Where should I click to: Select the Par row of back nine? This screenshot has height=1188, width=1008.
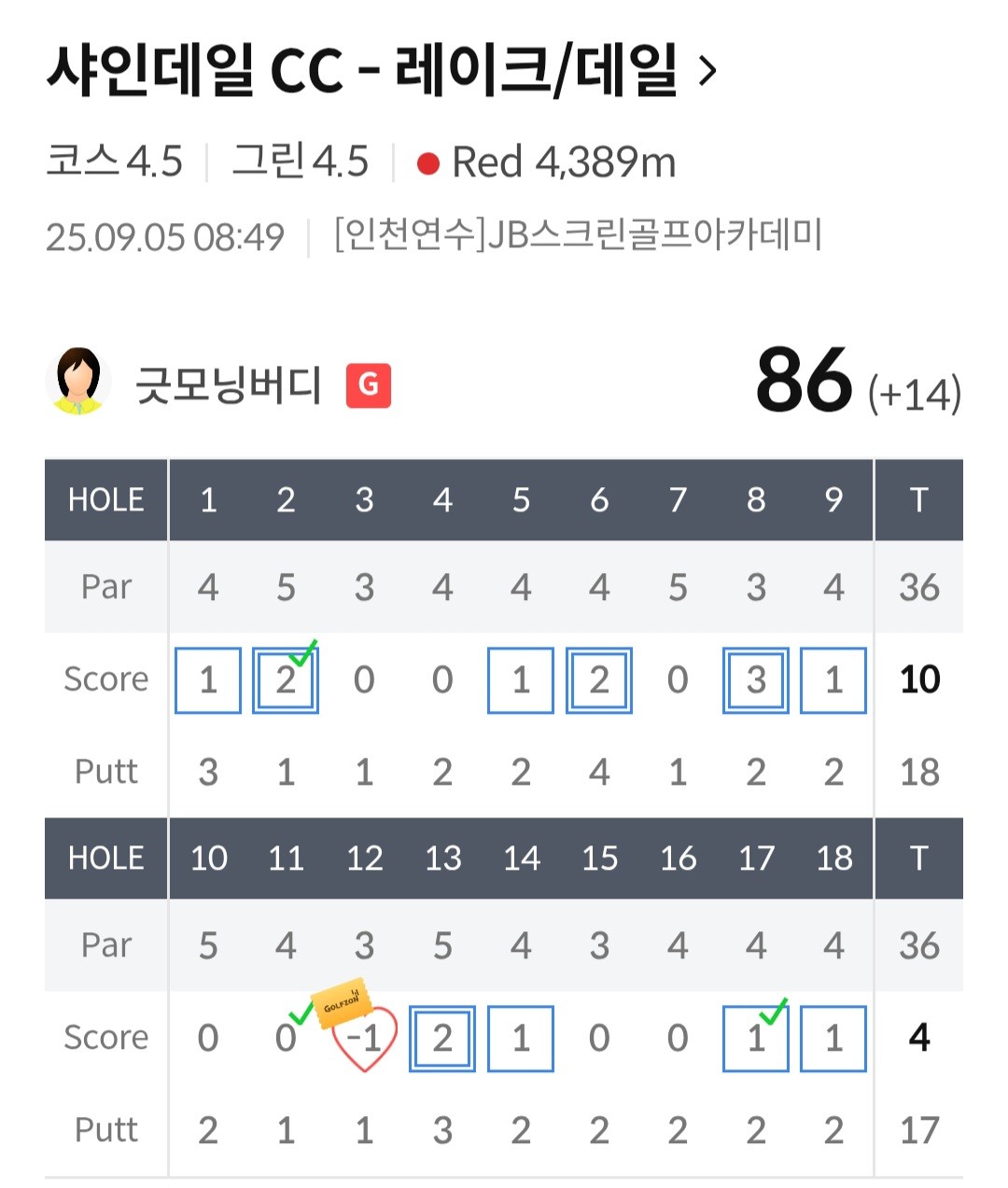click(x=105, y=944)
